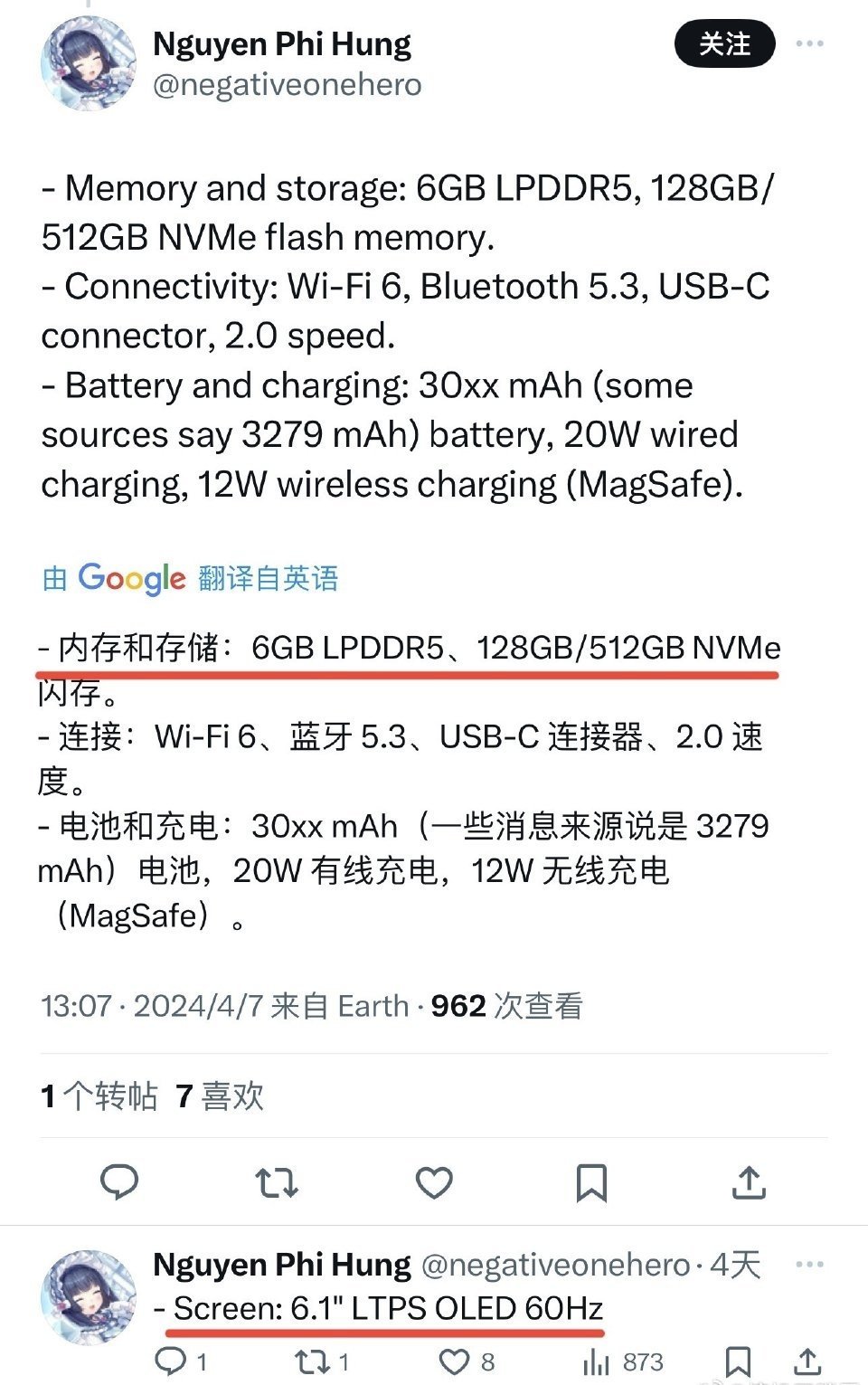Repost the Screen: 6.1" reply
Viewport: 868px width, 1385px height.
pos(312,1361)
